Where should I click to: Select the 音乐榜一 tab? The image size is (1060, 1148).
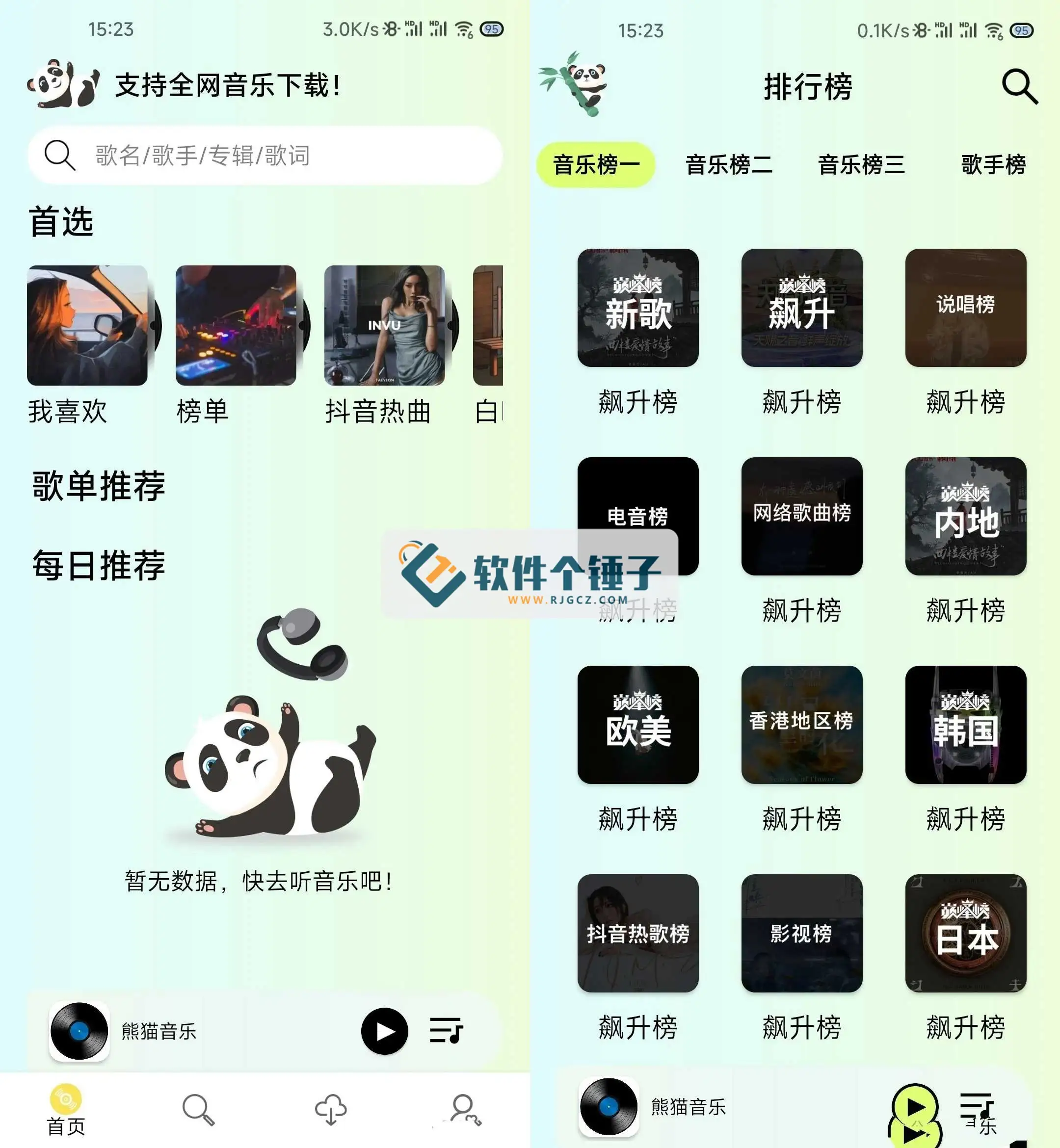tap(596, 165)
